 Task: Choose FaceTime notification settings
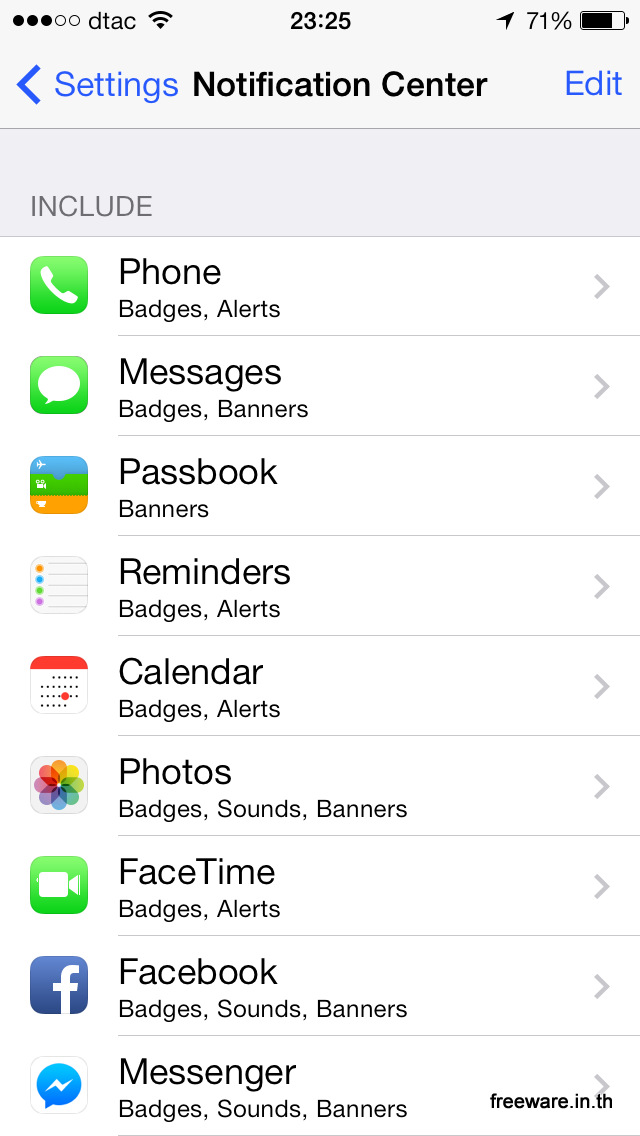pos(320,886)
